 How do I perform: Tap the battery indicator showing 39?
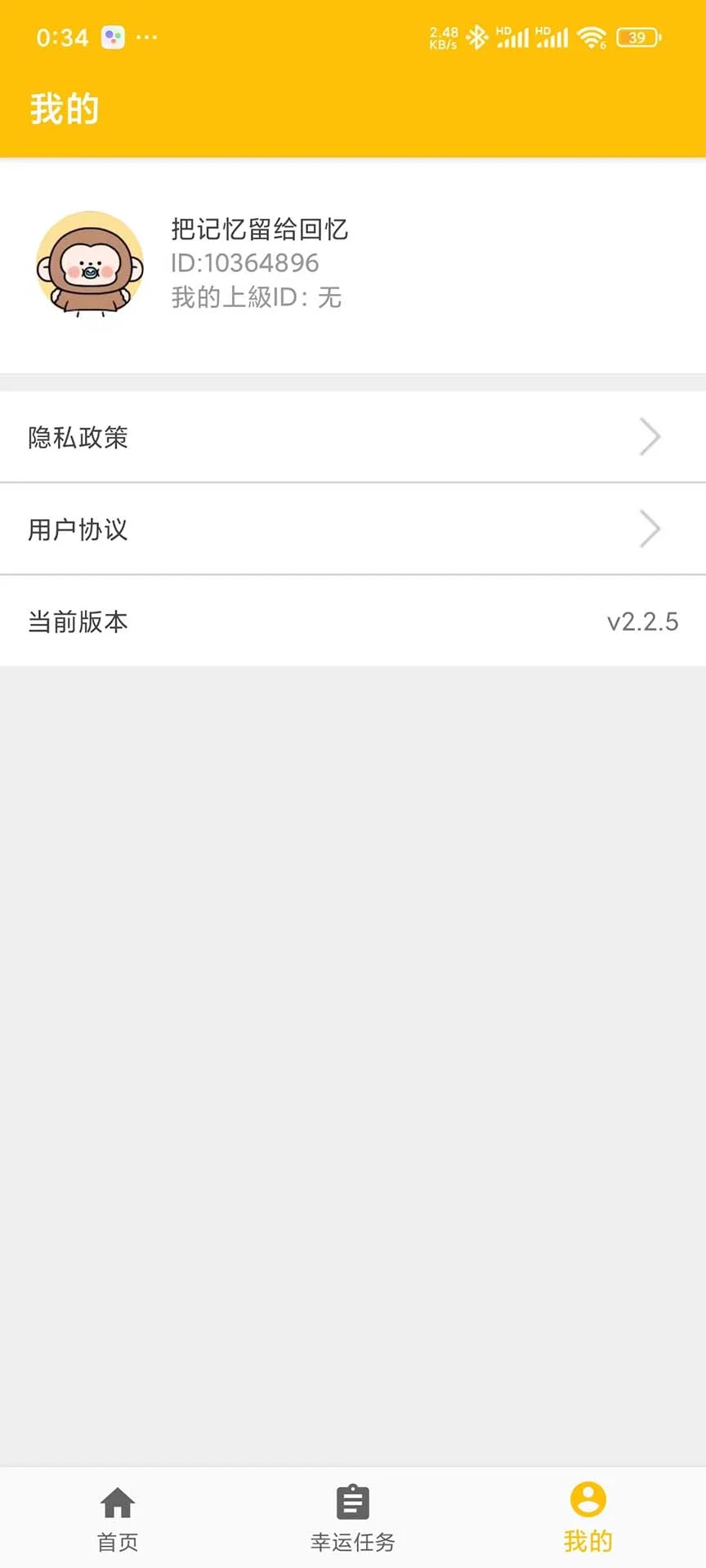(x=638, y=38)
